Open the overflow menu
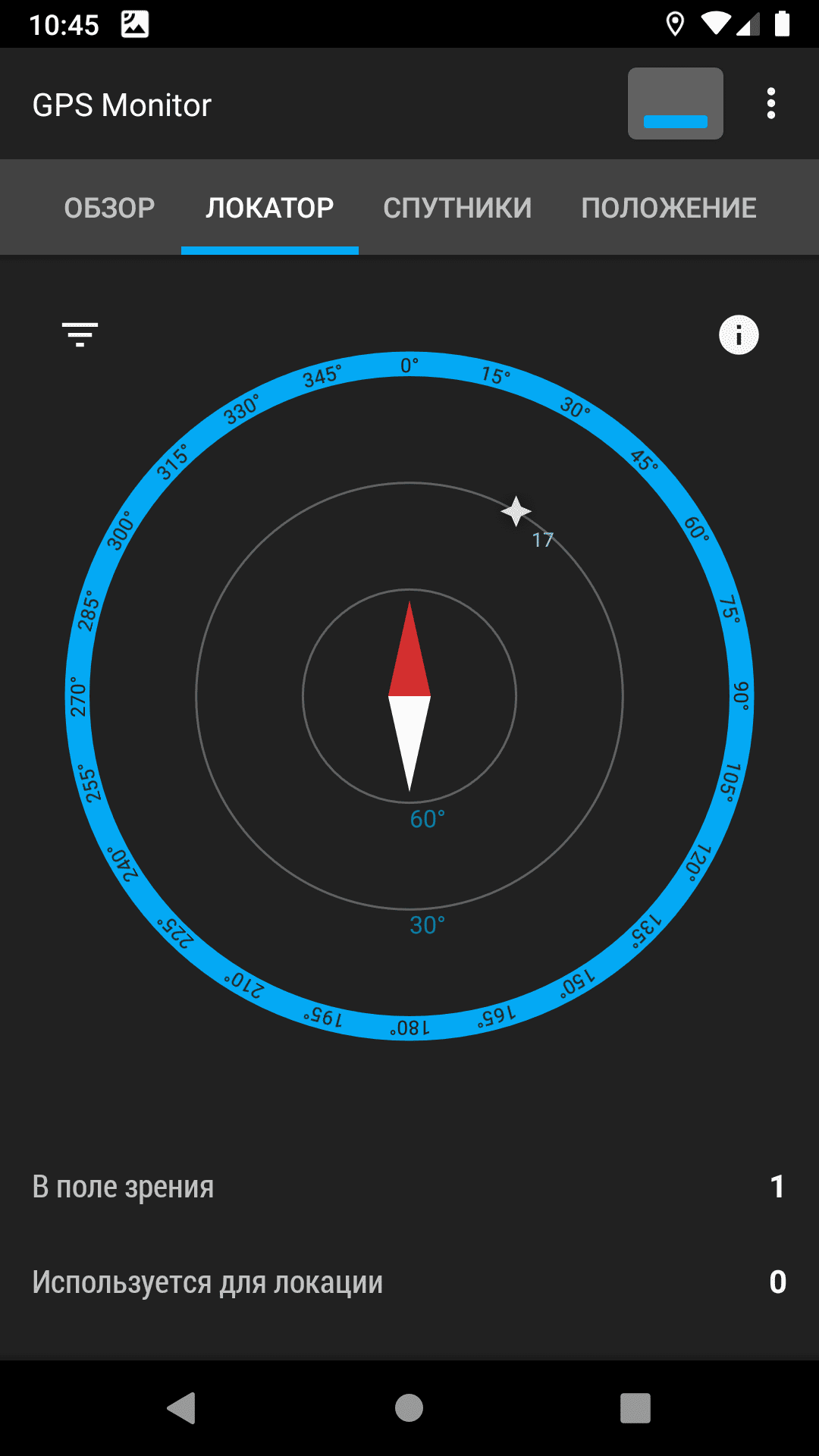This screenshot has width=819, height=1456. click(x=770, y=104)
